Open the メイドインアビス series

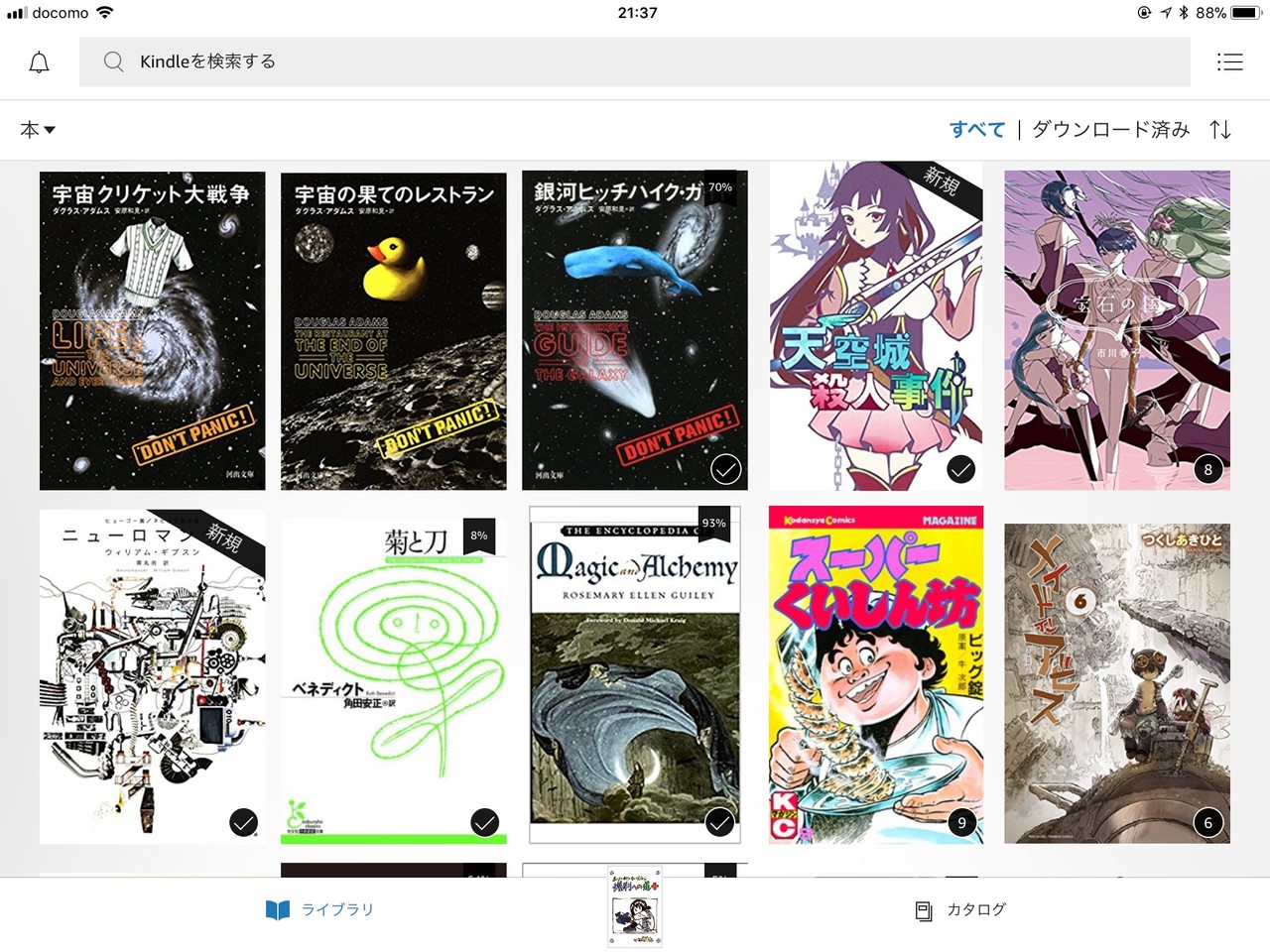(x=1116, y=682)
